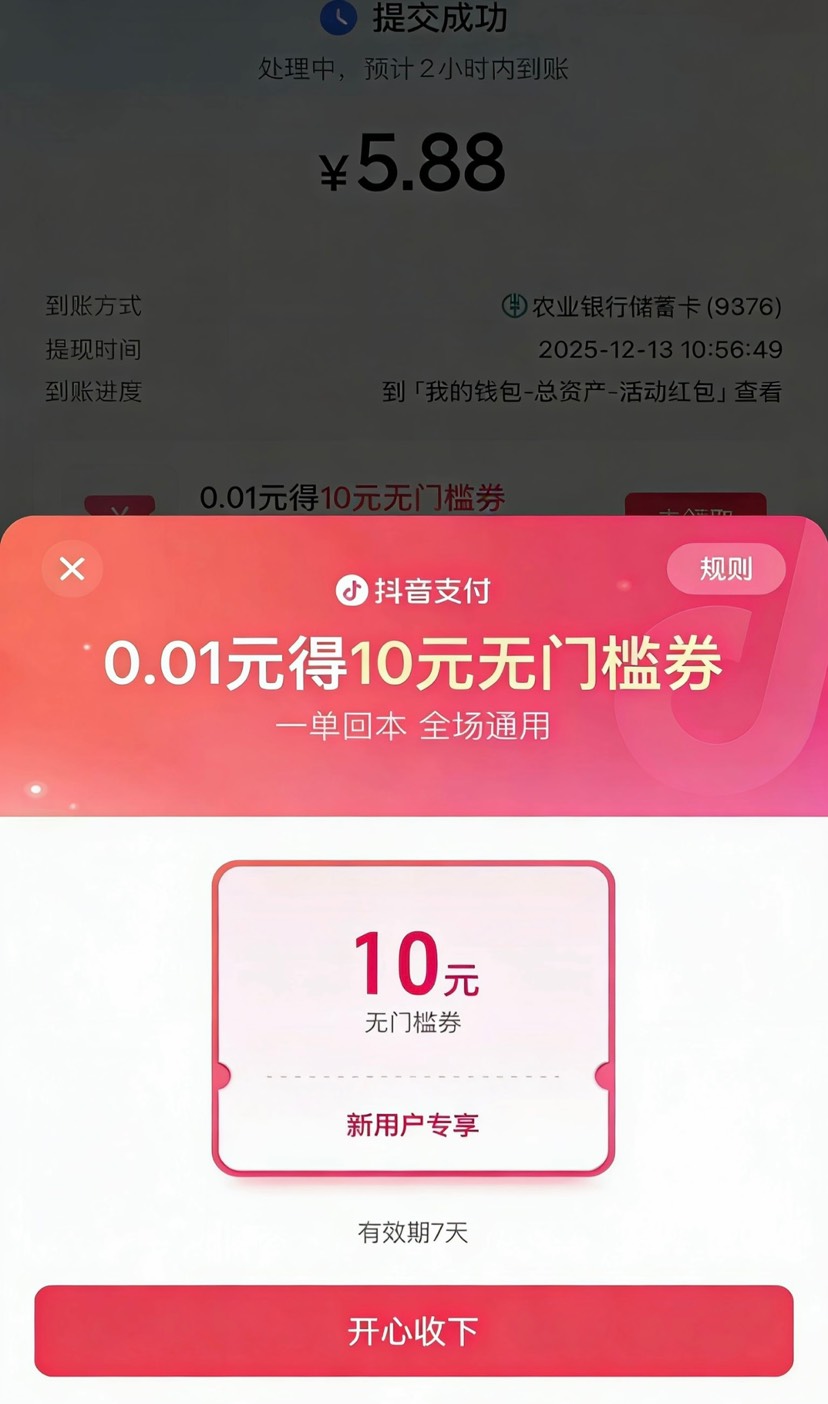
Task: Click the 有效期7天 validity text
Action: 413,1236
